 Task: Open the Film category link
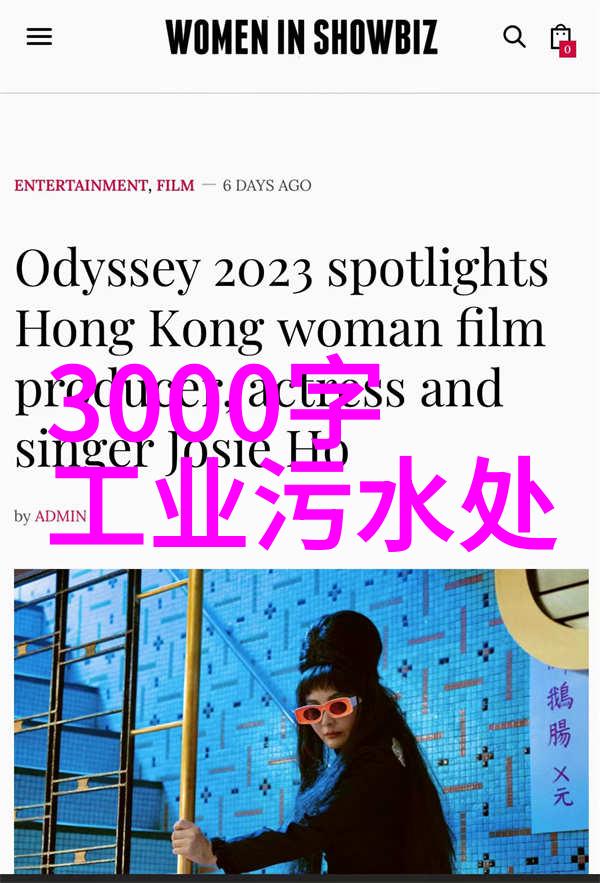tap(175, 185)
